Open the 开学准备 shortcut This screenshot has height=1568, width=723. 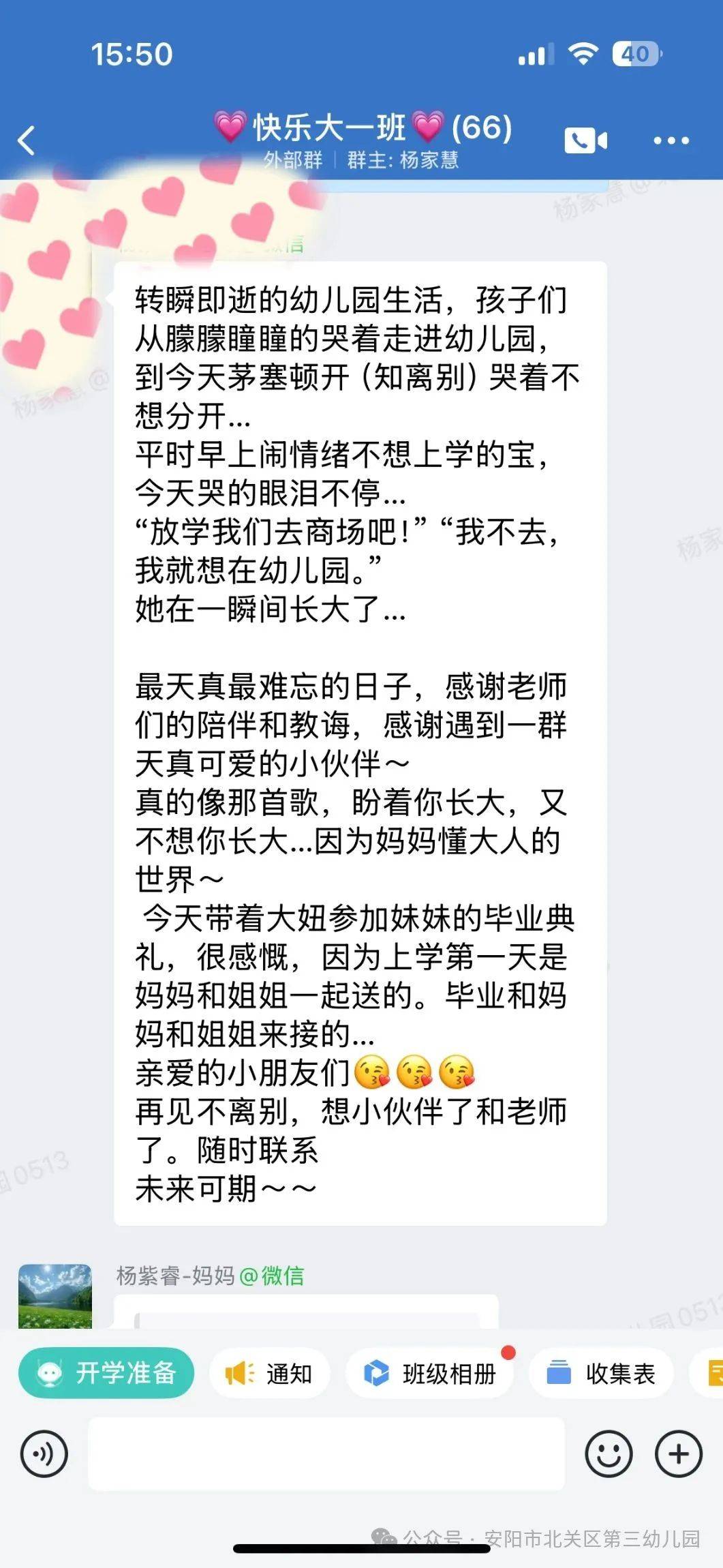(x=106, y=1373)
